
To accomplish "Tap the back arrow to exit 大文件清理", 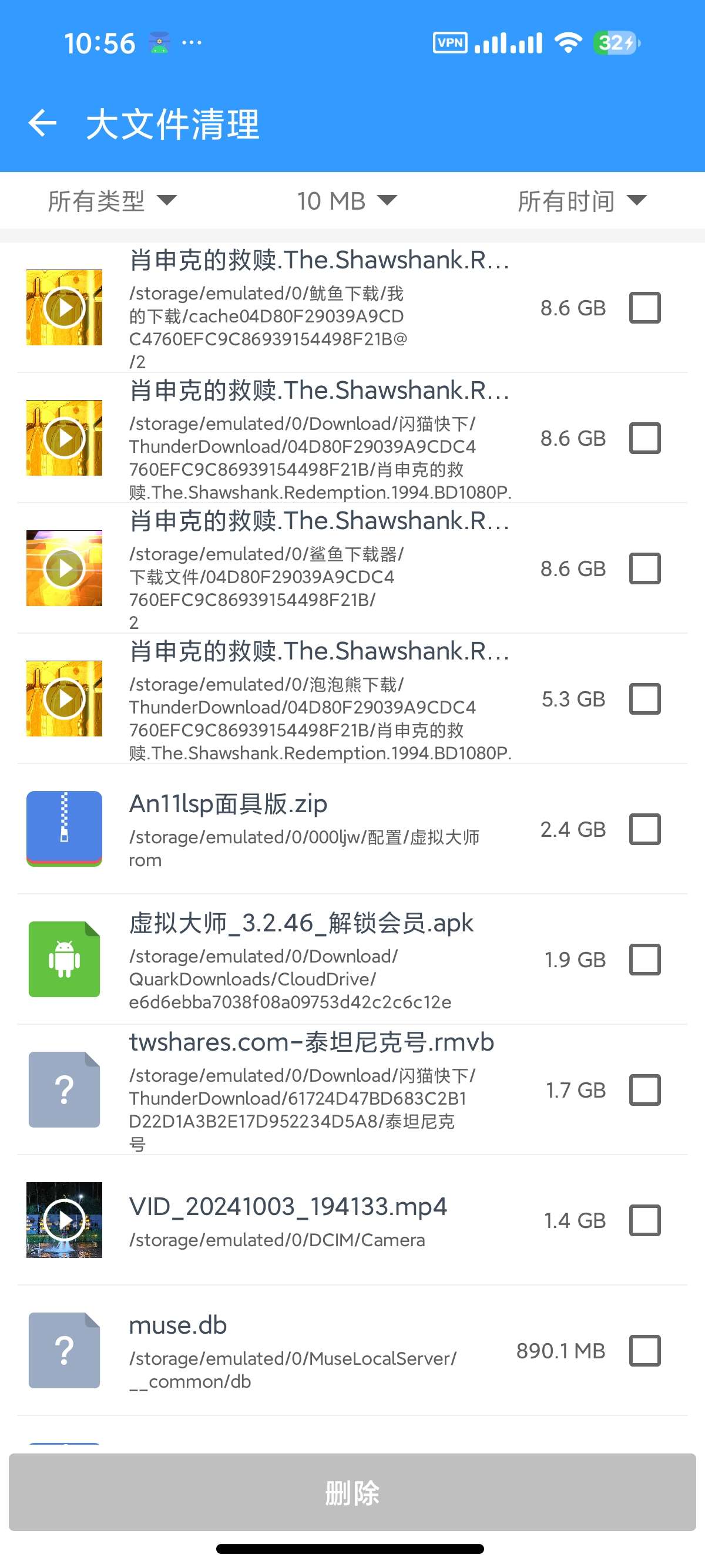I will point(43,125).
